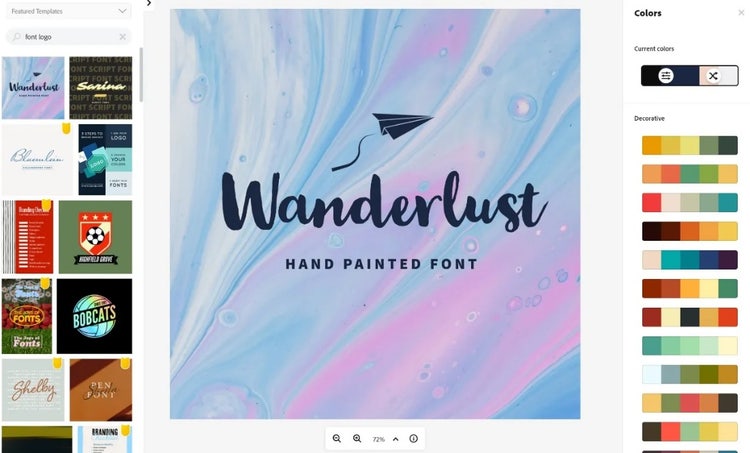Open the Bluenlan calligraphy template
The width and height of the screenshot is (750, 453).
(x=38, y=159)
